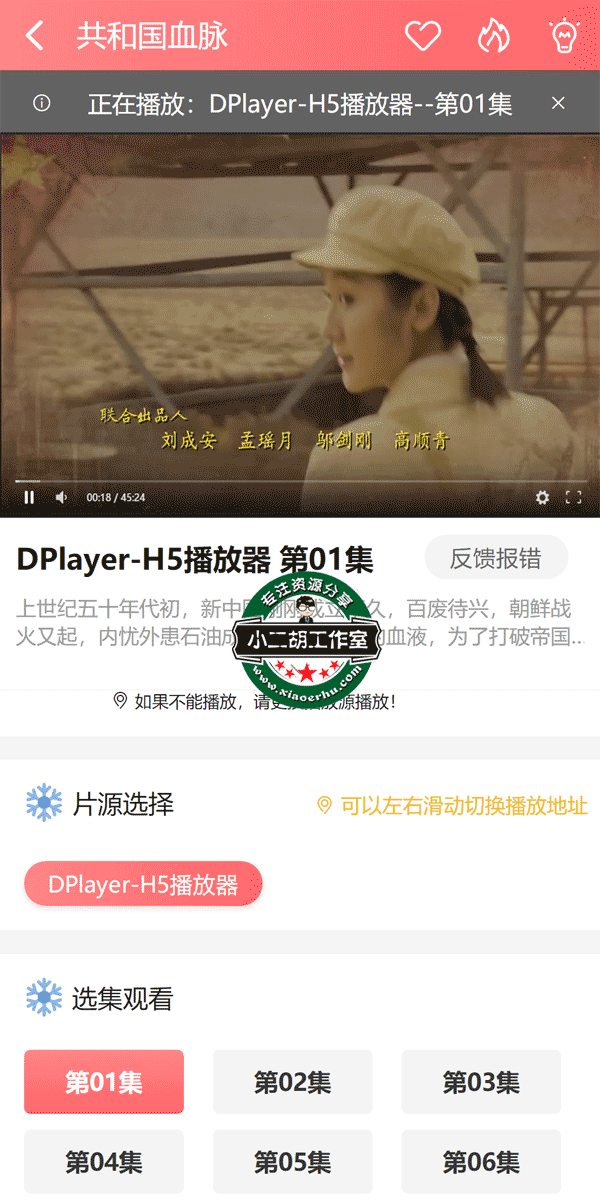Tap the 反馈报错 button
600x1204 pixels.
496,558
